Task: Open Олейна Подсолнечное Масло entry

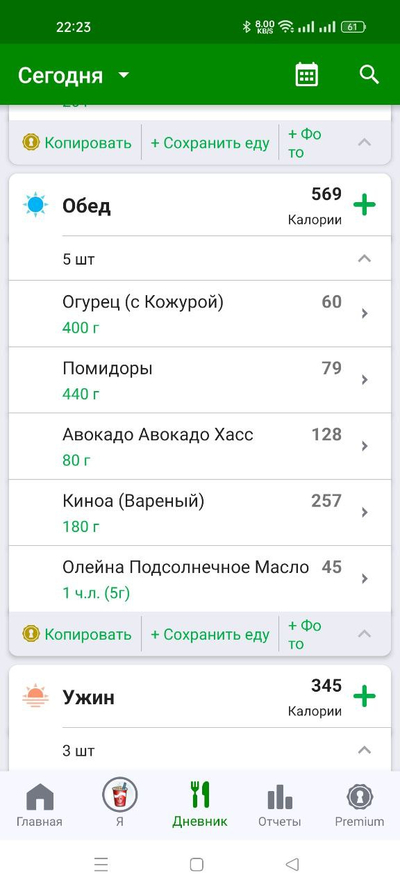Action: [x=200, y=579]
